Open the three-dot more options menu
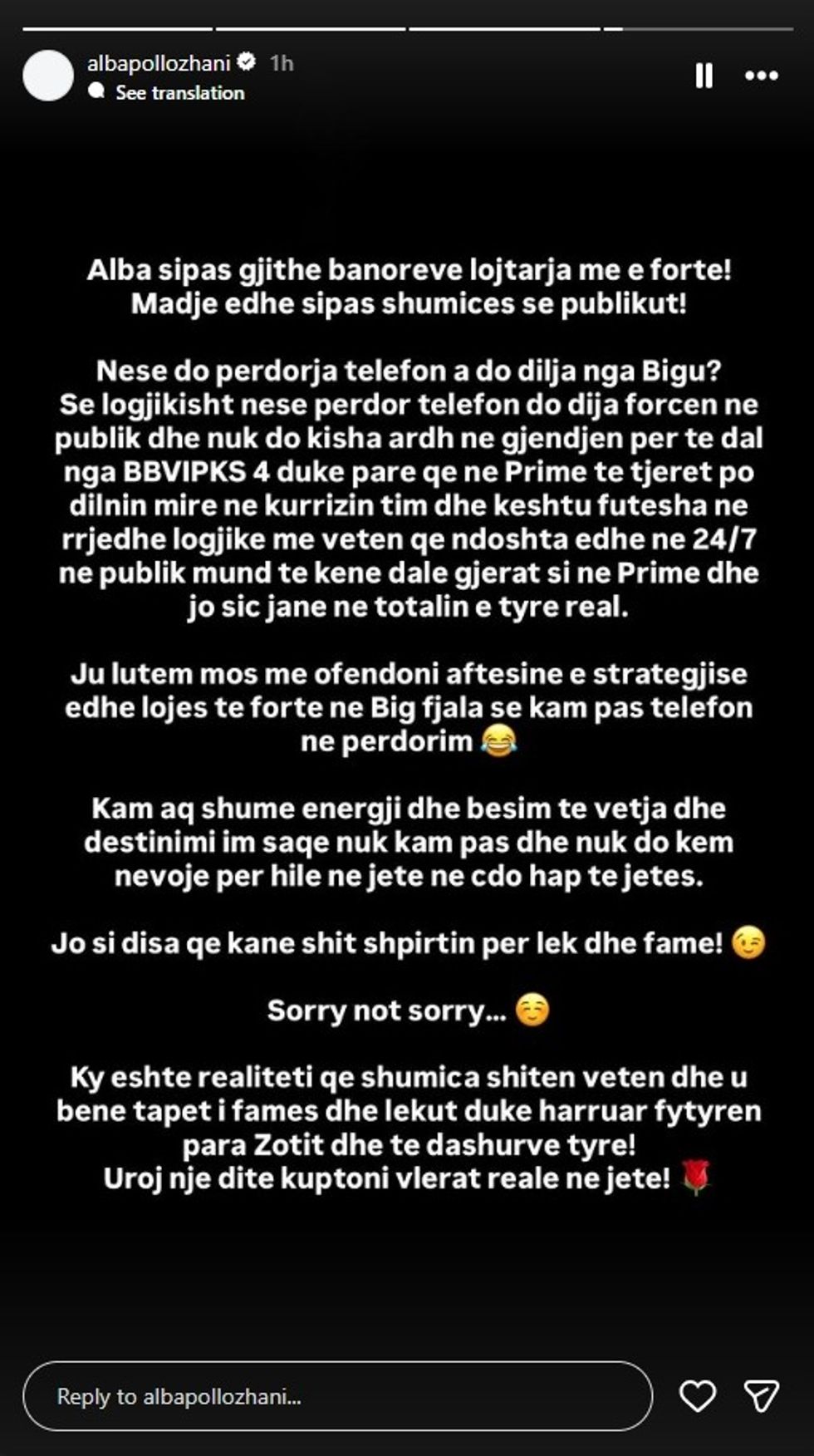The width and height of the screenshot is (814, 1456). coord(761,76)
